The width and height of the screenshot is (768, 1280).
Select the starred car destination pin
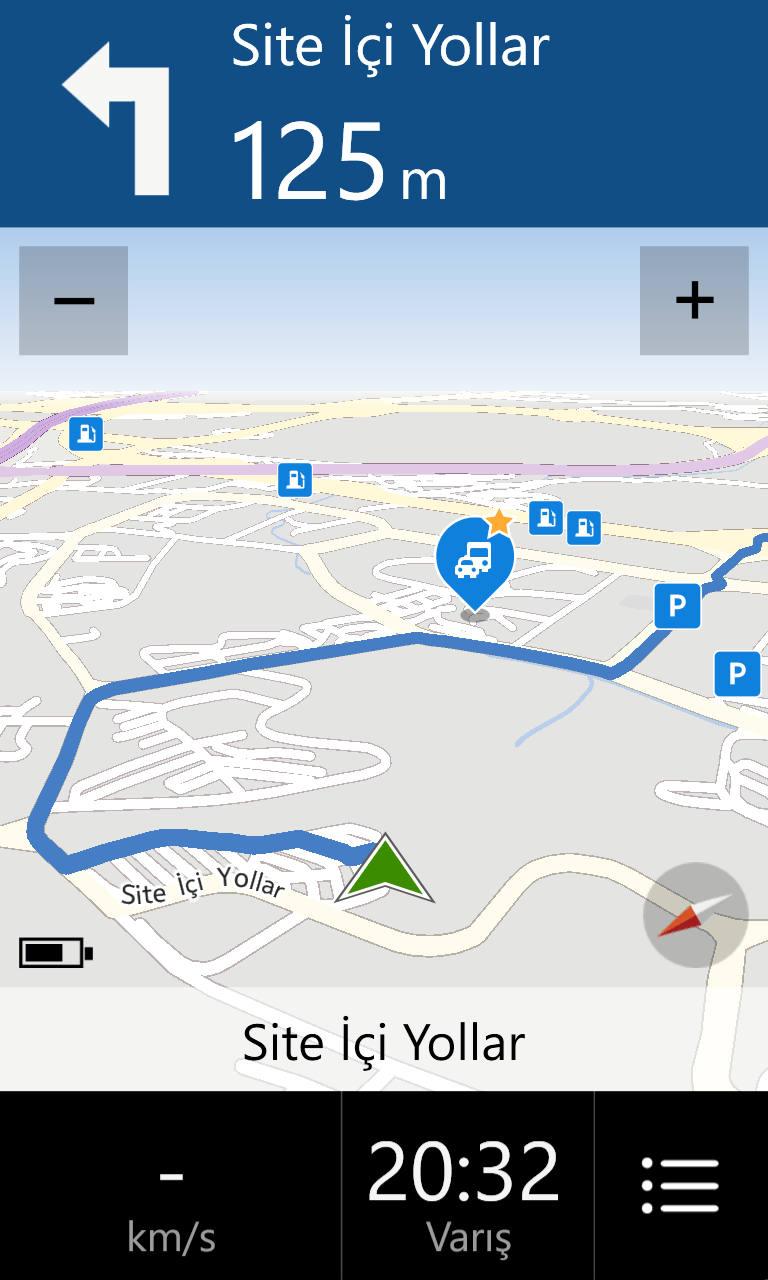point(475,562)
